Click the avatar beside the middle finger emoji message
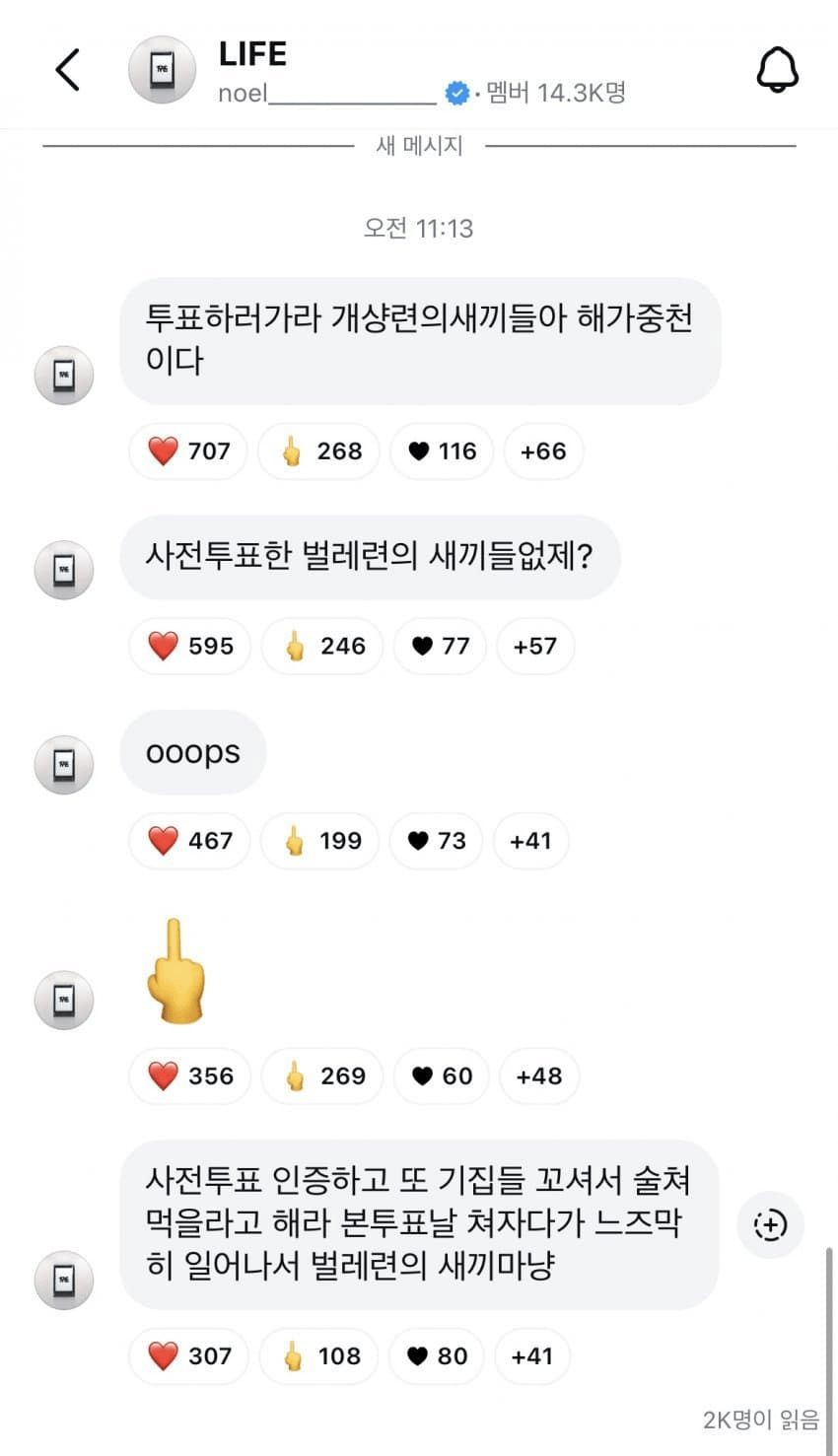 click(x=63, y=999)
